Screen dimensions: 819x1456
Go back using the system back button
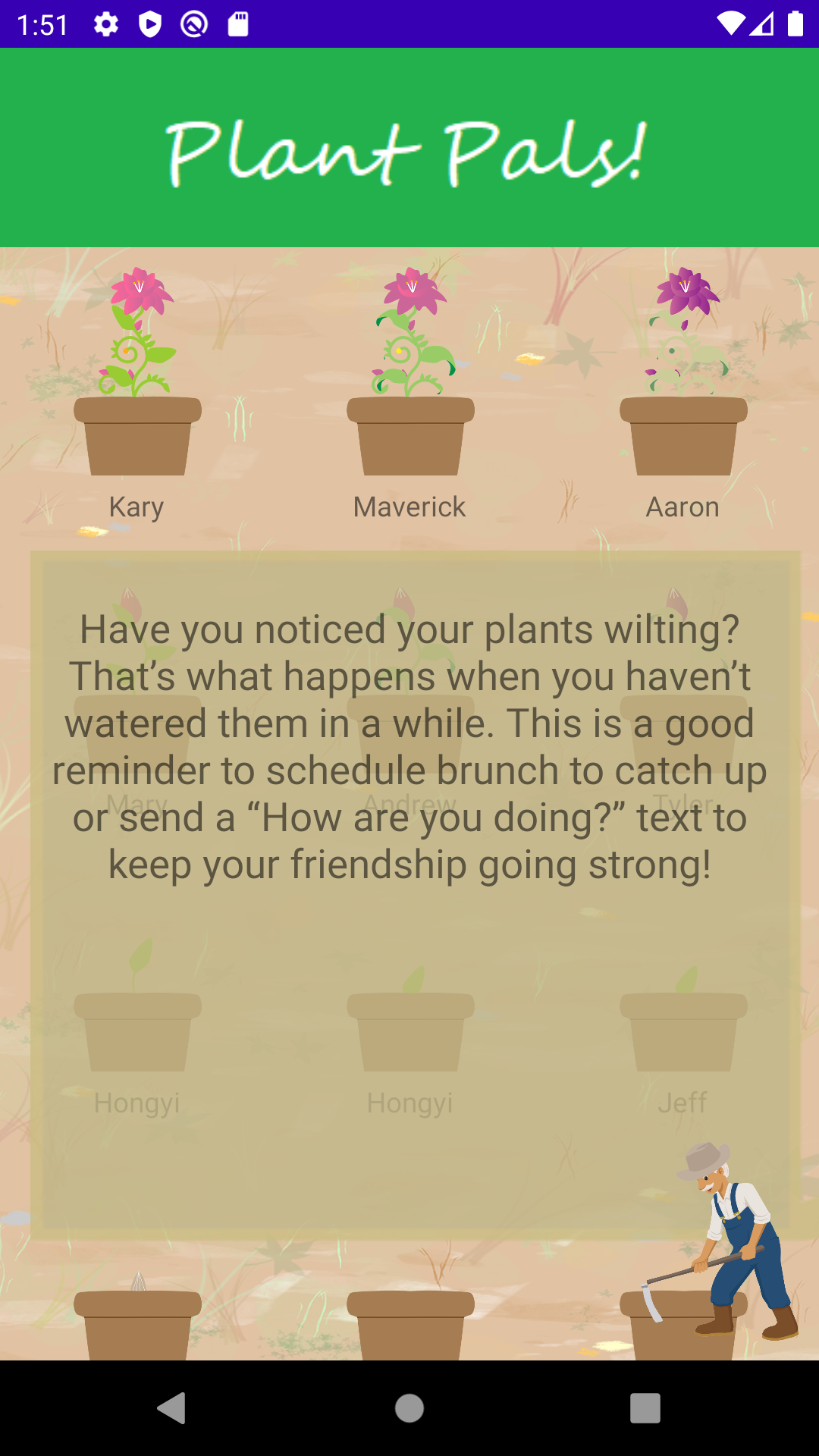tap(172, 1408)
